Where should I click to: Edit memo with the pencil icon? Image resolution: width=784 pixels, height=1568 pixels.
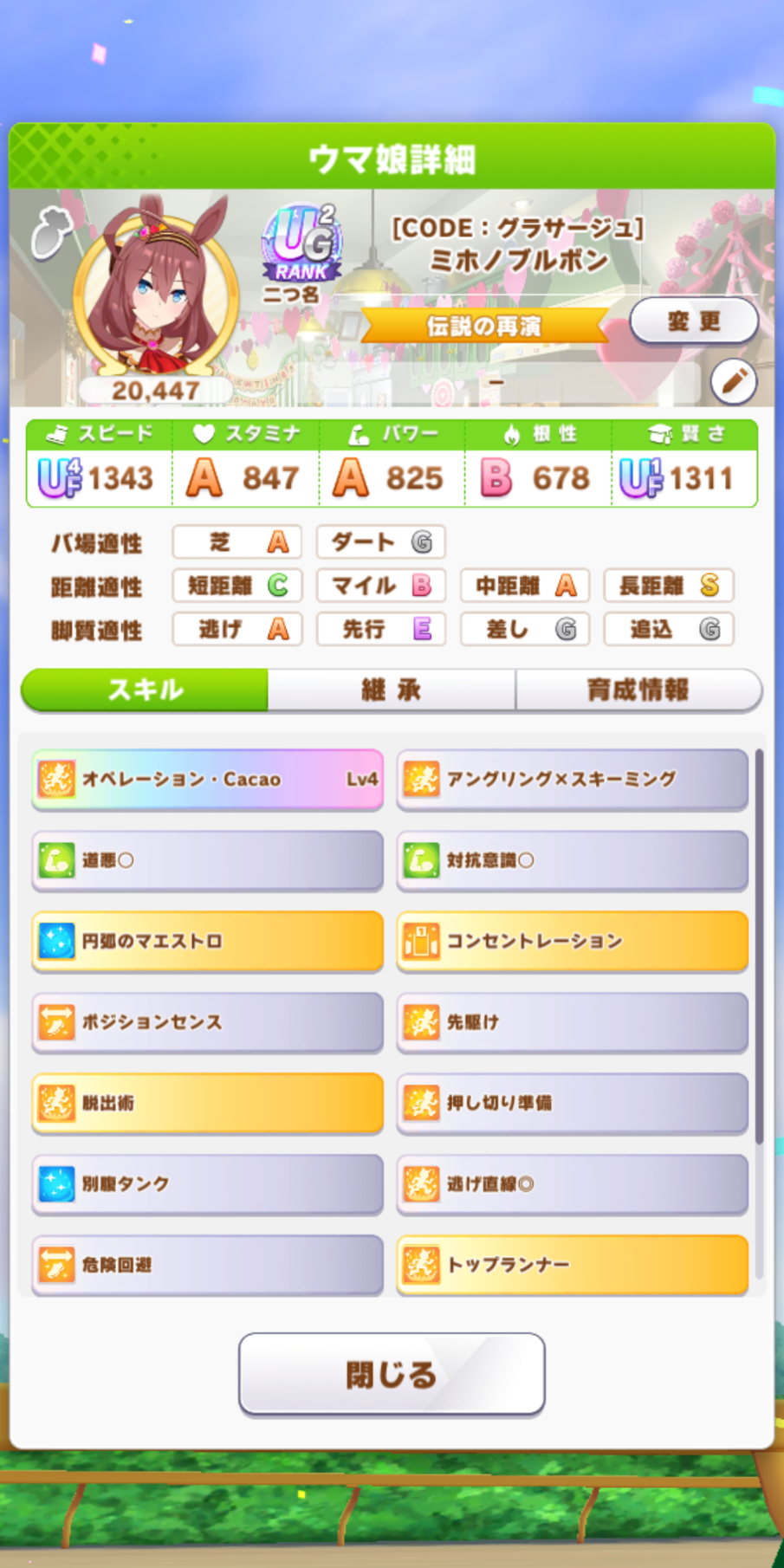733,381
